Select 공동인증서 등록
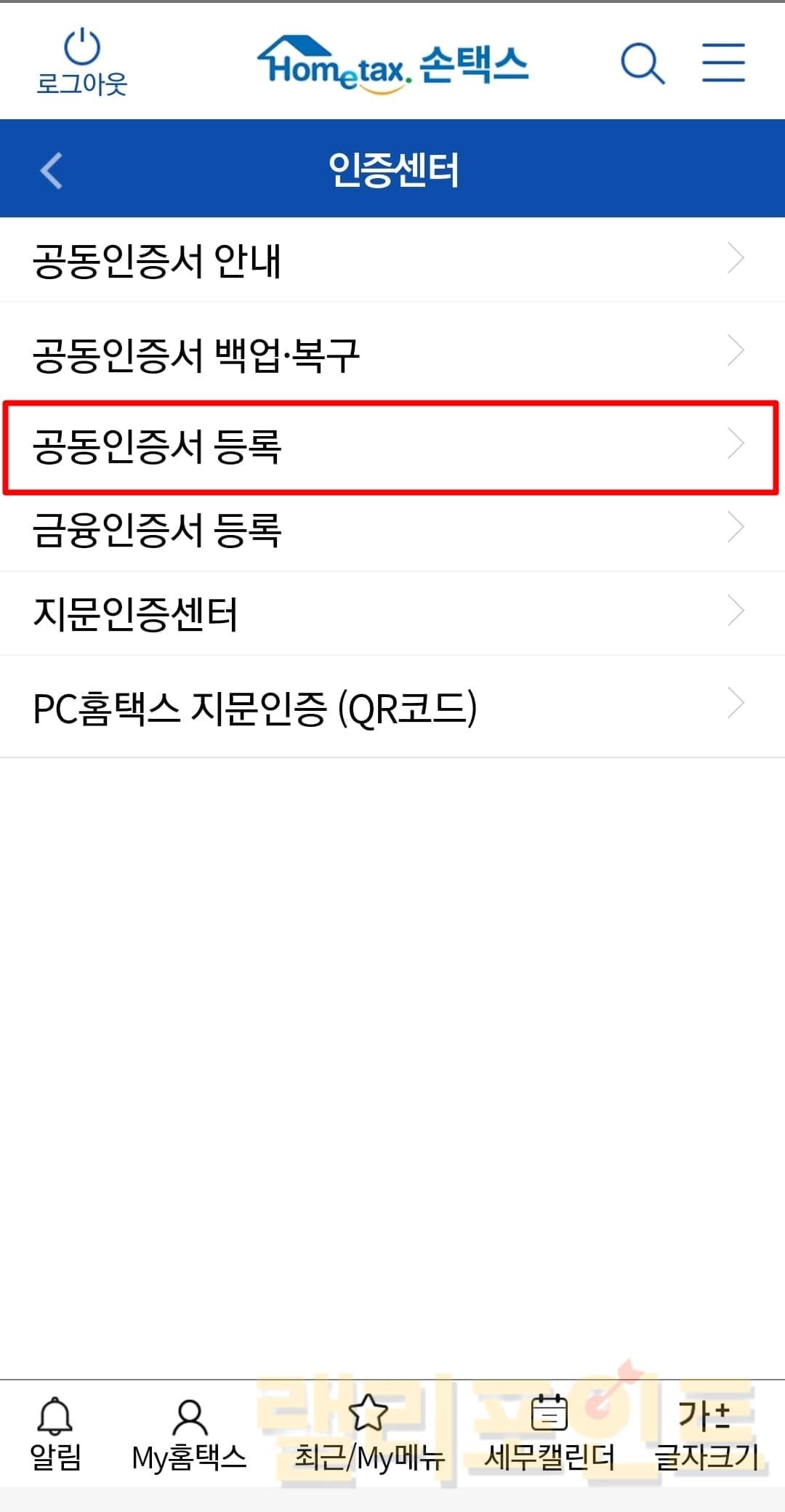The height and width of the screenshot is (1512, 785). [392, 446]
